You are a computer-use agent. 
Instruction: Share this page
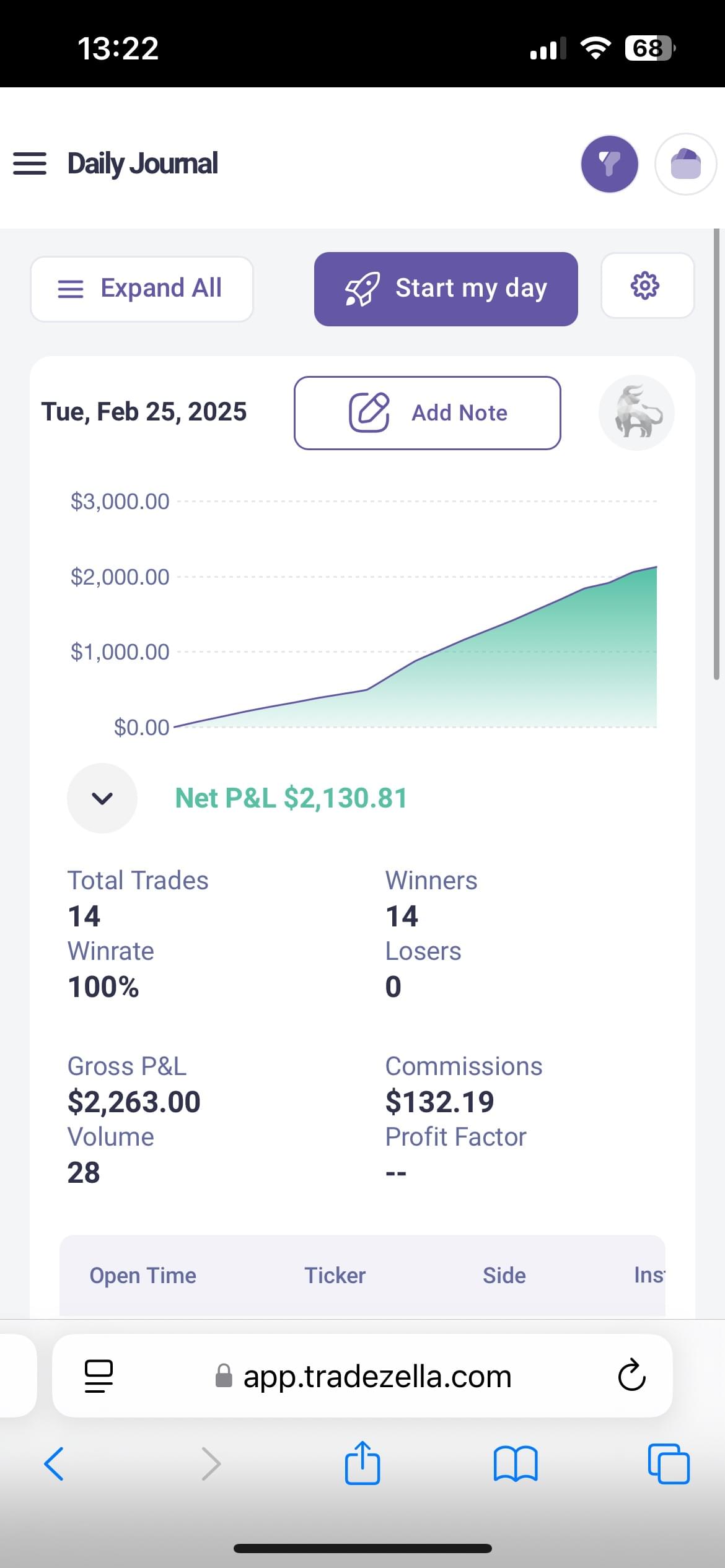(x=362, y=1462)
